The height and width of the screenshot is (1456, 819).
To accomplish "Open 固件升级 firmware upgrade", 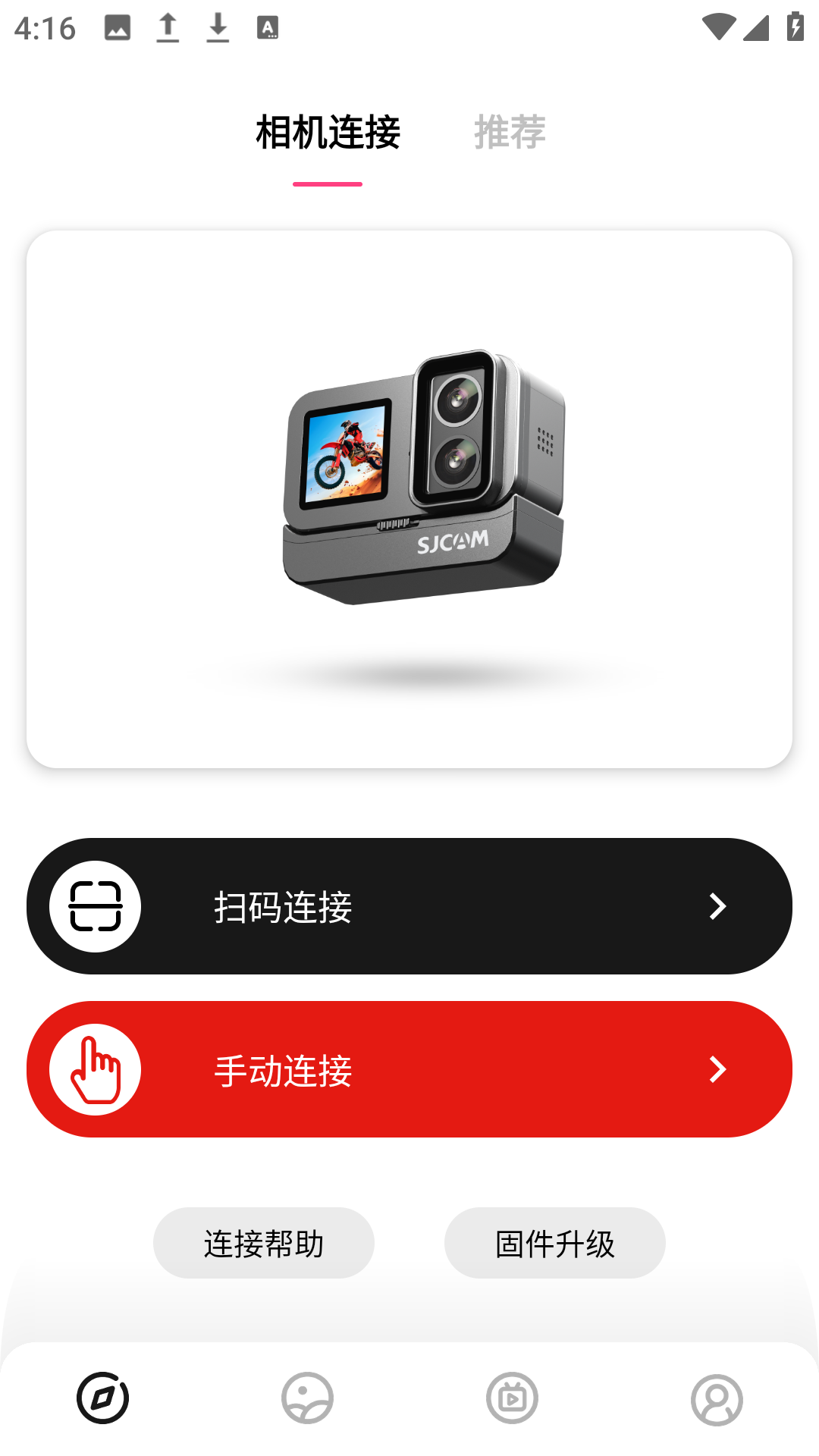I will pyautogui.click(x=555, y=1244).
